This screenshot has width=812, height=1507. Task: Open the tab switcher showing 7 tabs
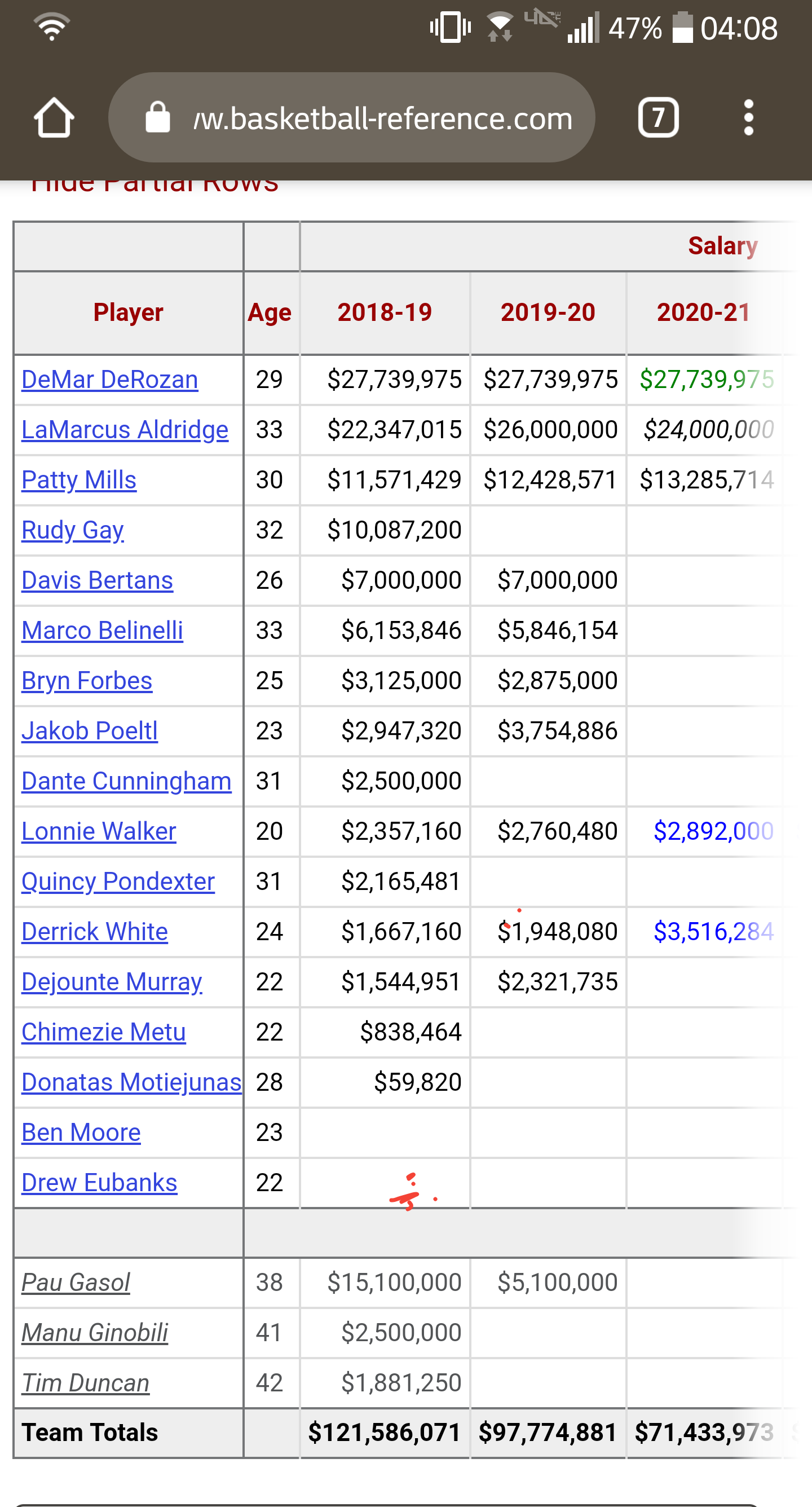click(x=657, y=117)
